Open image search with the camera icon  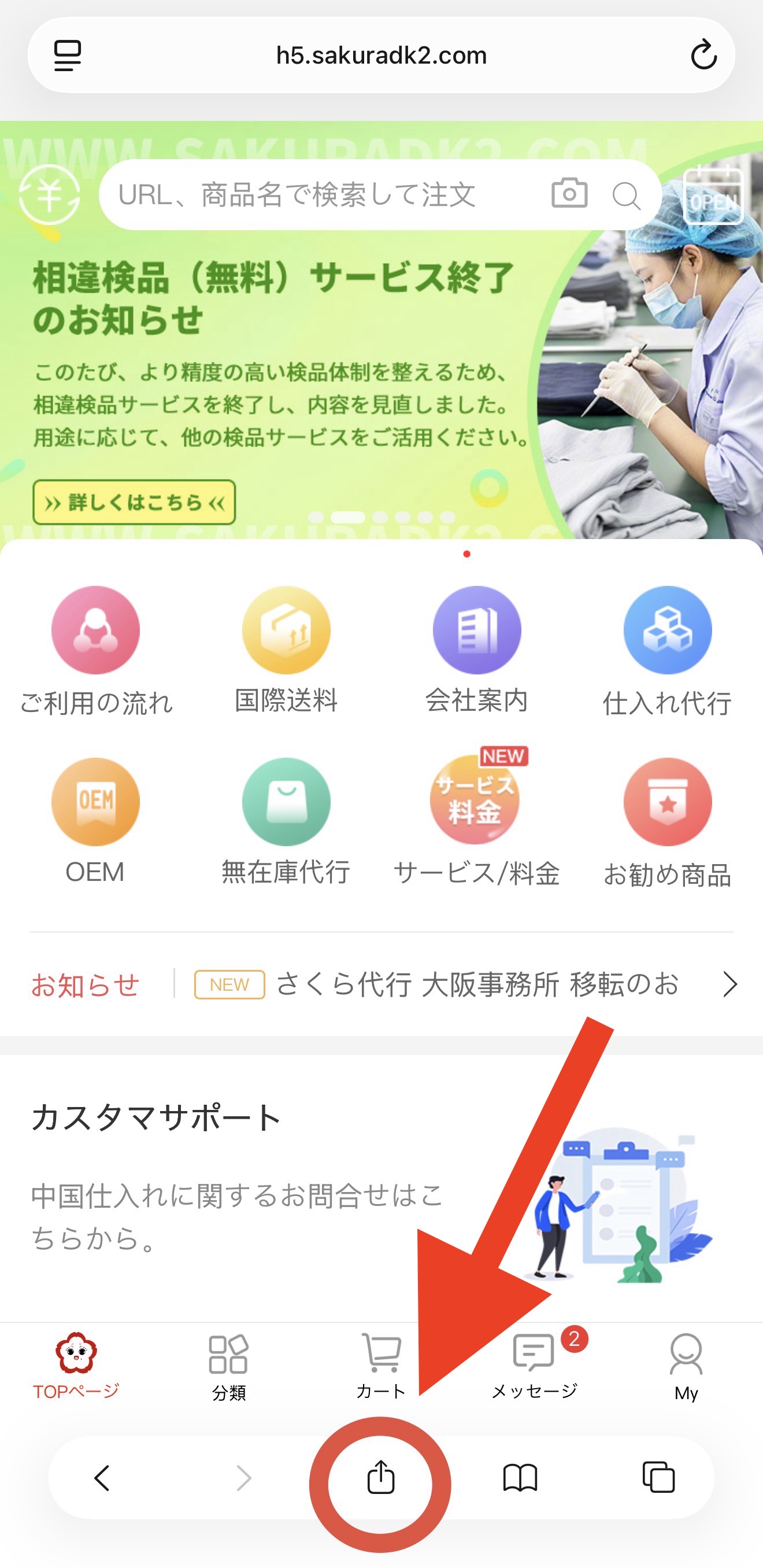click(569, 194)
